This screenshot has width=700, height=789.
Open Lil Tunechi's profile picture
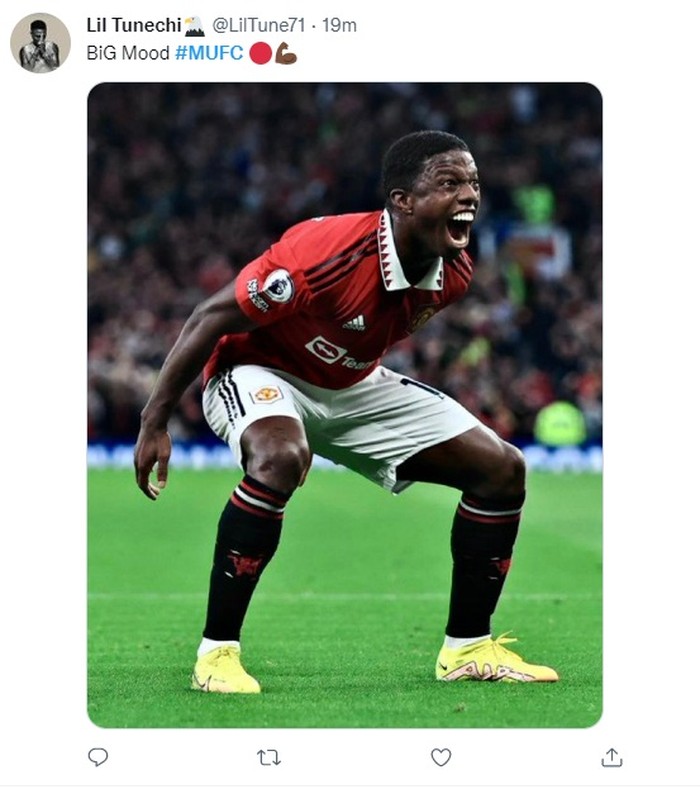click(40, 43)
